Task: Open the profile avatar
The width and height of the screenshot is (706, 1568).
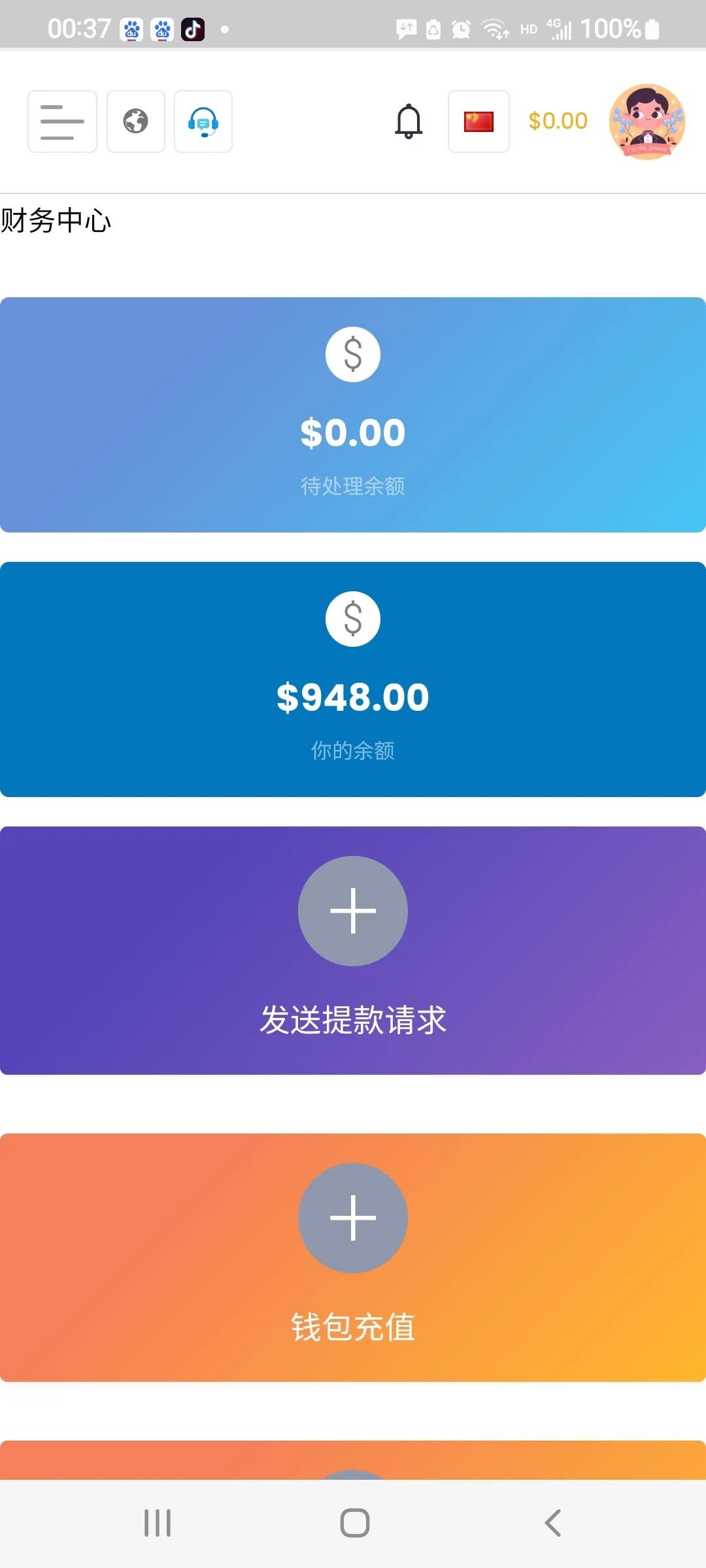Action: 647,122
